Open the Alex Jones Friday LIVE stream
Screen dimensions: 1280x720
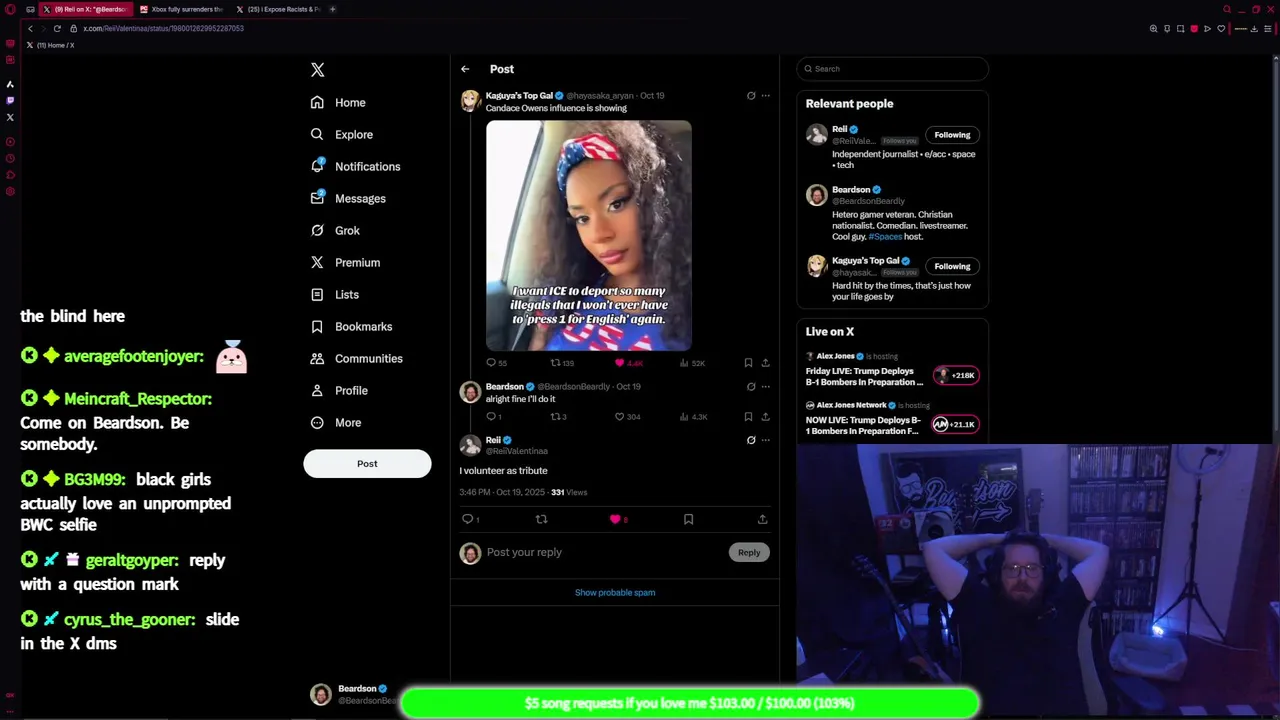point(864,377)
